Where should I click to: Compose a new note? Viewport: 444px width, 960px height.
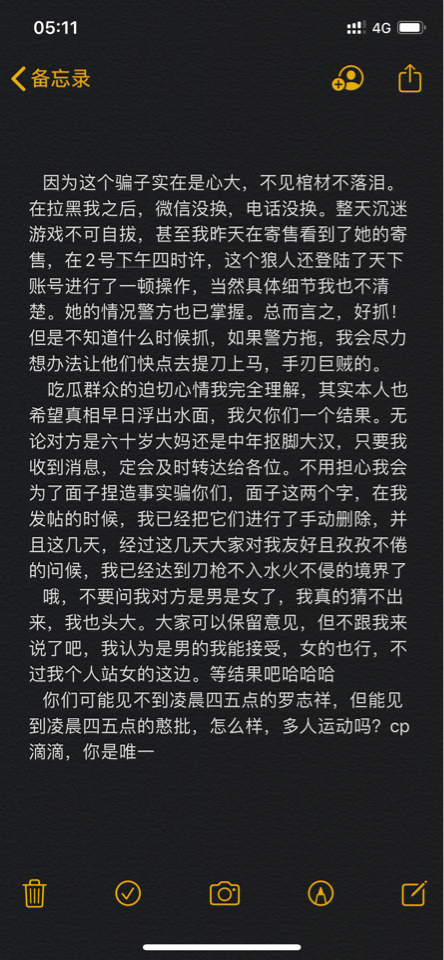pyautogui.click(x=414, y=893)
